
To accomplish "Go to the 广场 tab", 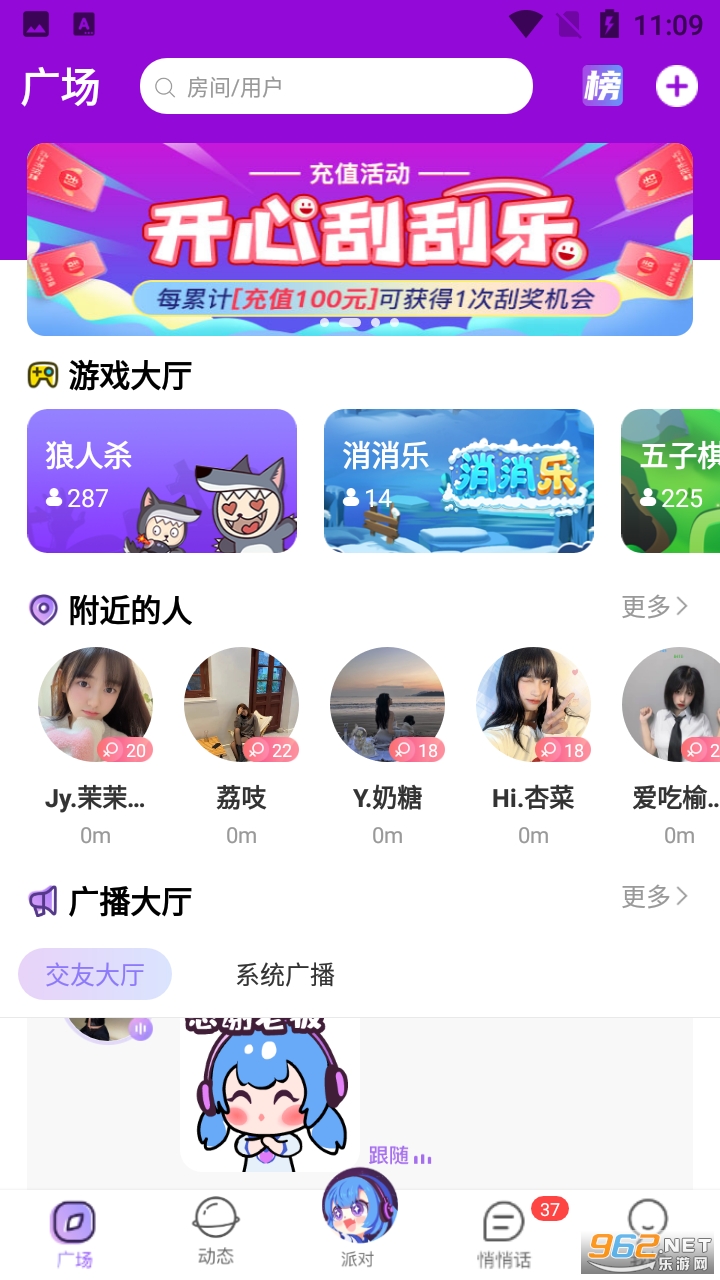I will click(74, 1233).
